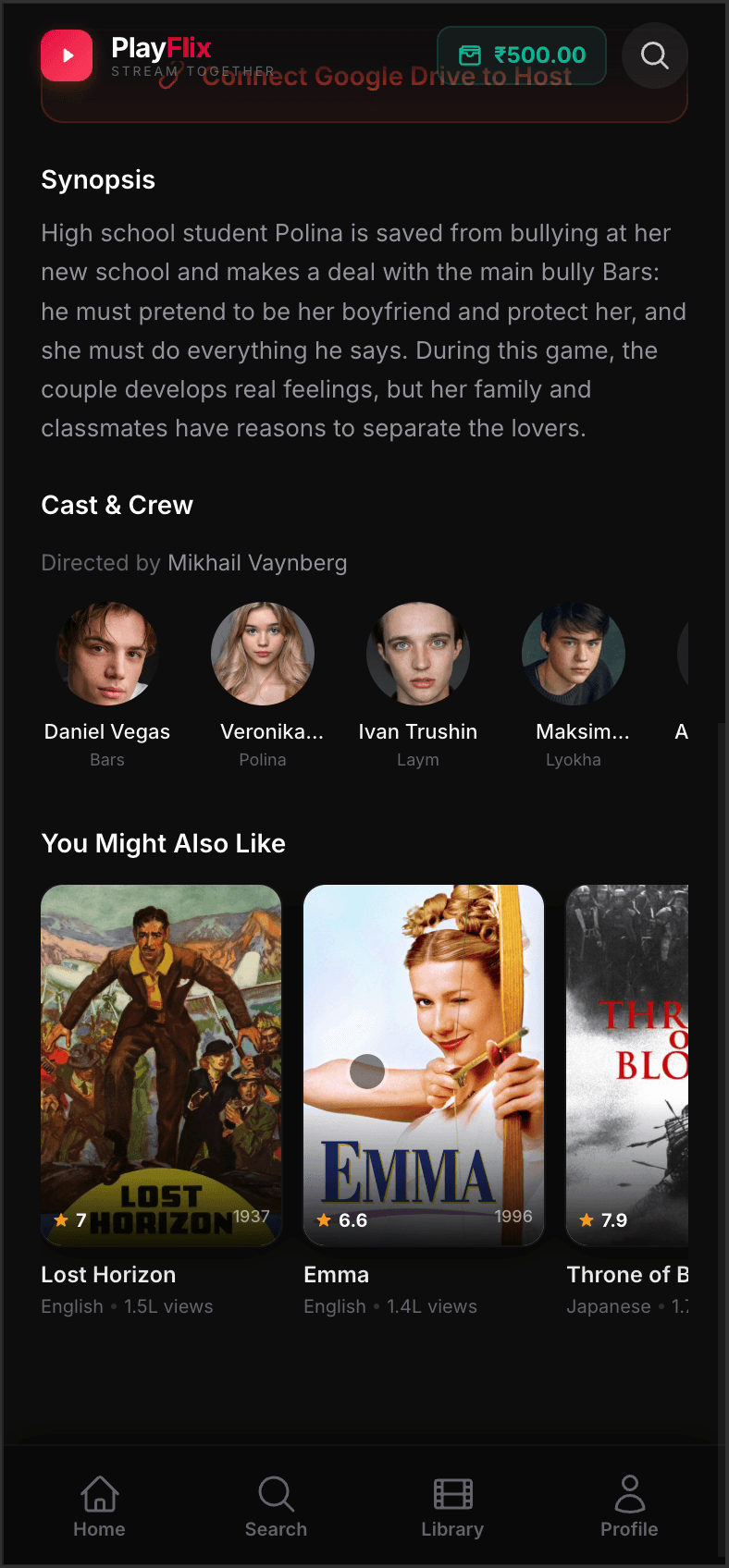Image resolution: width=729 pixels, height=1568 pixels.
Task: Tap the PlayFlix play logo icon
Action: 66,55
